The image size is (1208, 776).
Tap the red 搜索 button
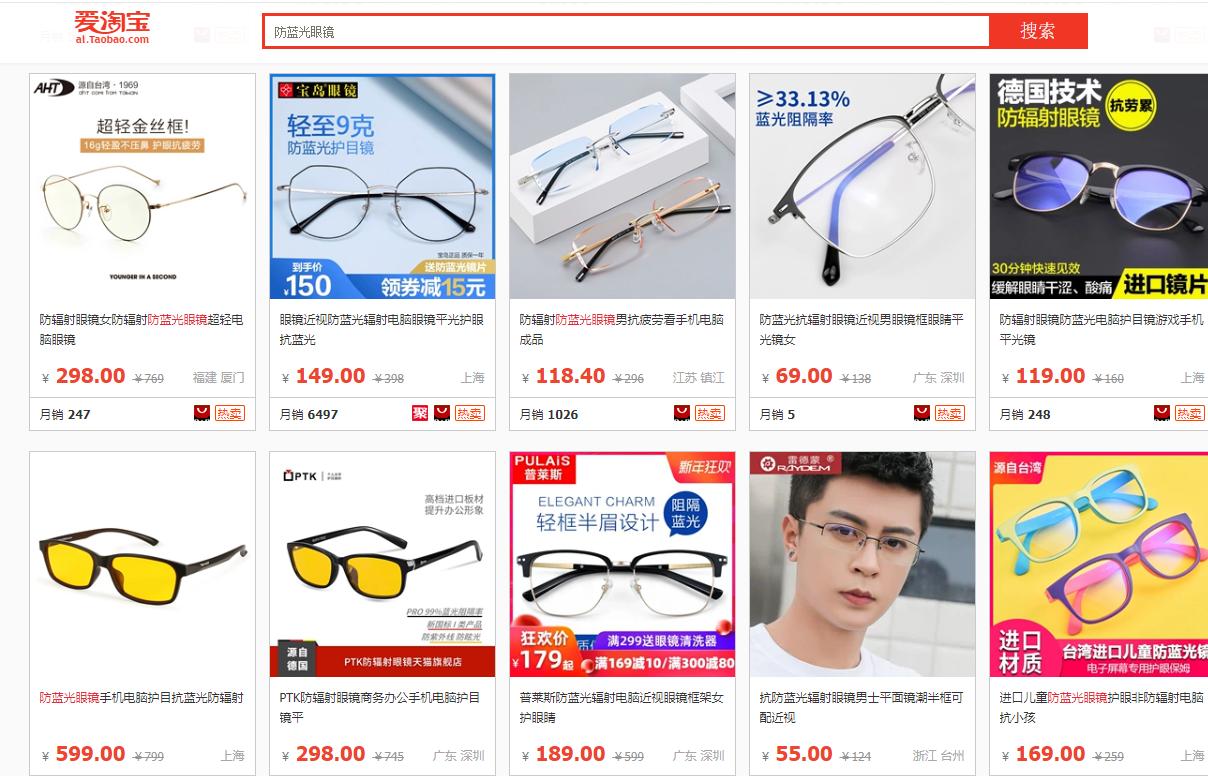coord(1037,31)
